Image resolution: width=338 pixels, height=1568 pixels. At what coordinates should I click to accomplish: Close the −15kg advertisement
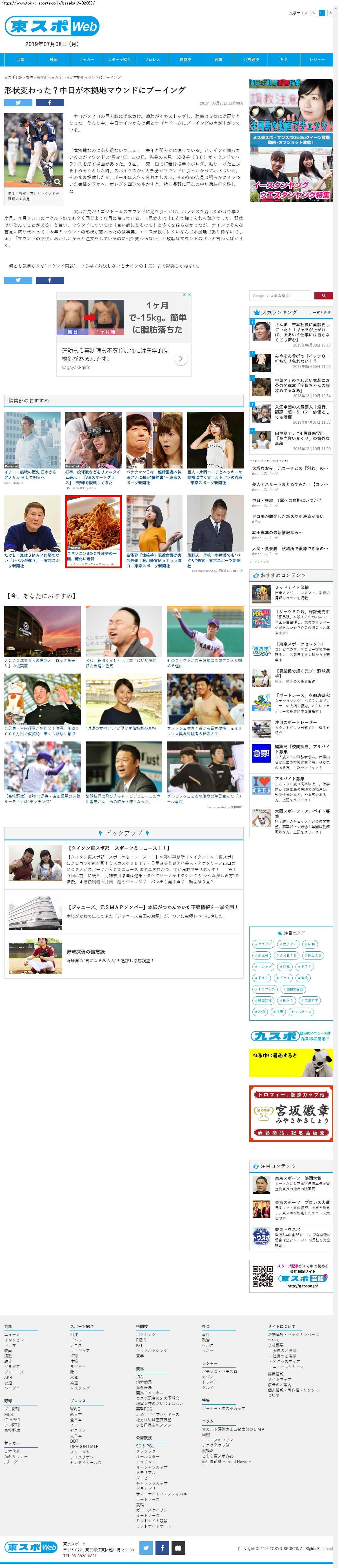189,295
